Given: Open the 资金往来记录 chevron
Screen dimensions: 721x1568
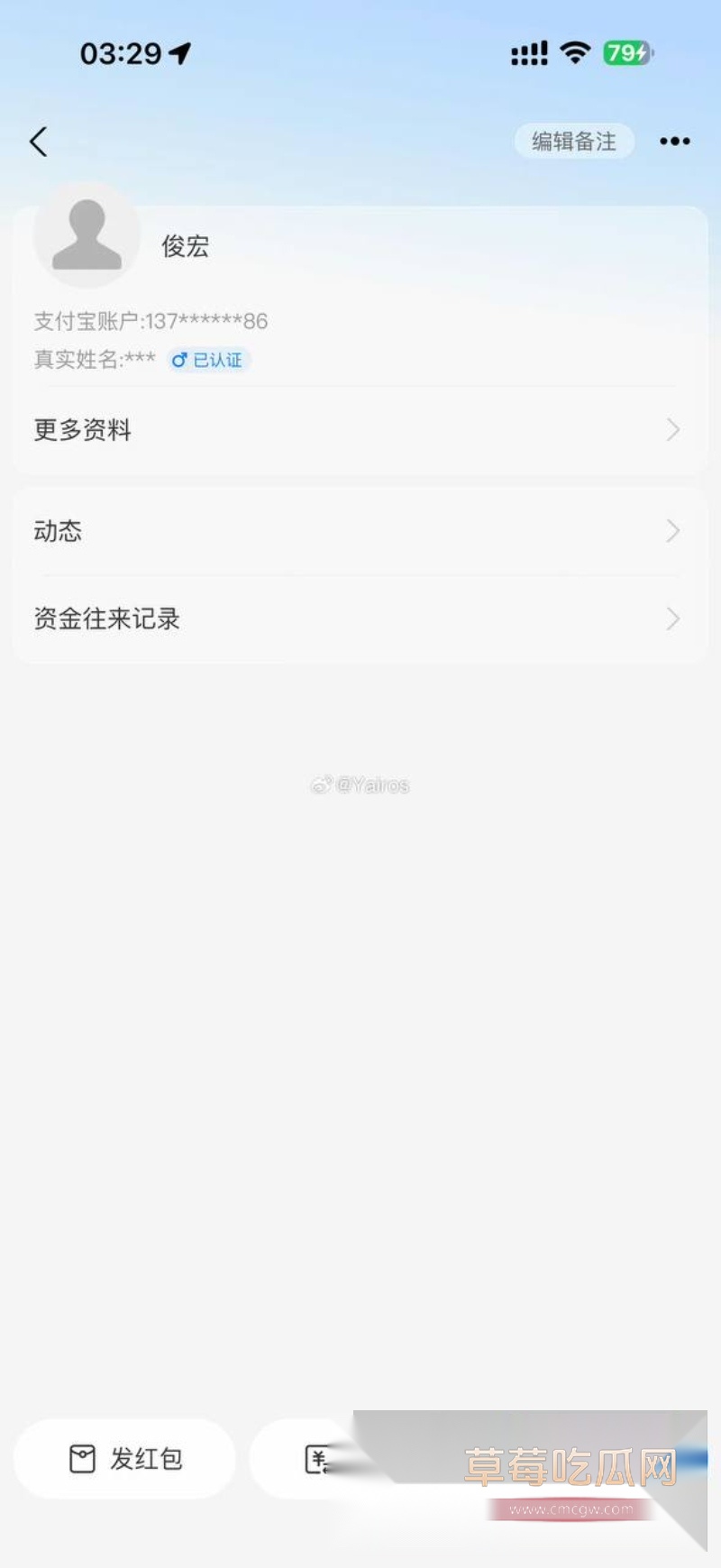Looking at the screenshot, I should click(x=671, y=619).
